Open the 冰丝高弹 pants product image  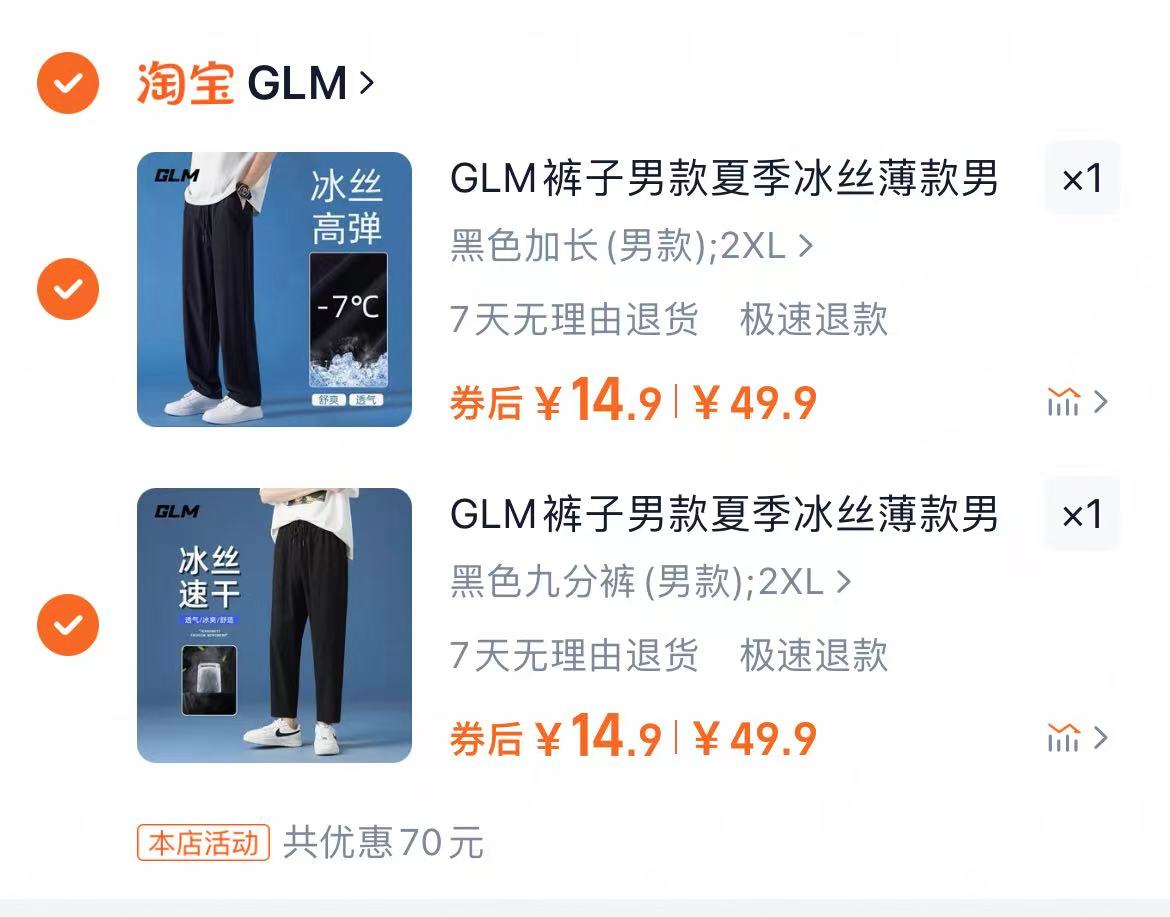point(274,289)
